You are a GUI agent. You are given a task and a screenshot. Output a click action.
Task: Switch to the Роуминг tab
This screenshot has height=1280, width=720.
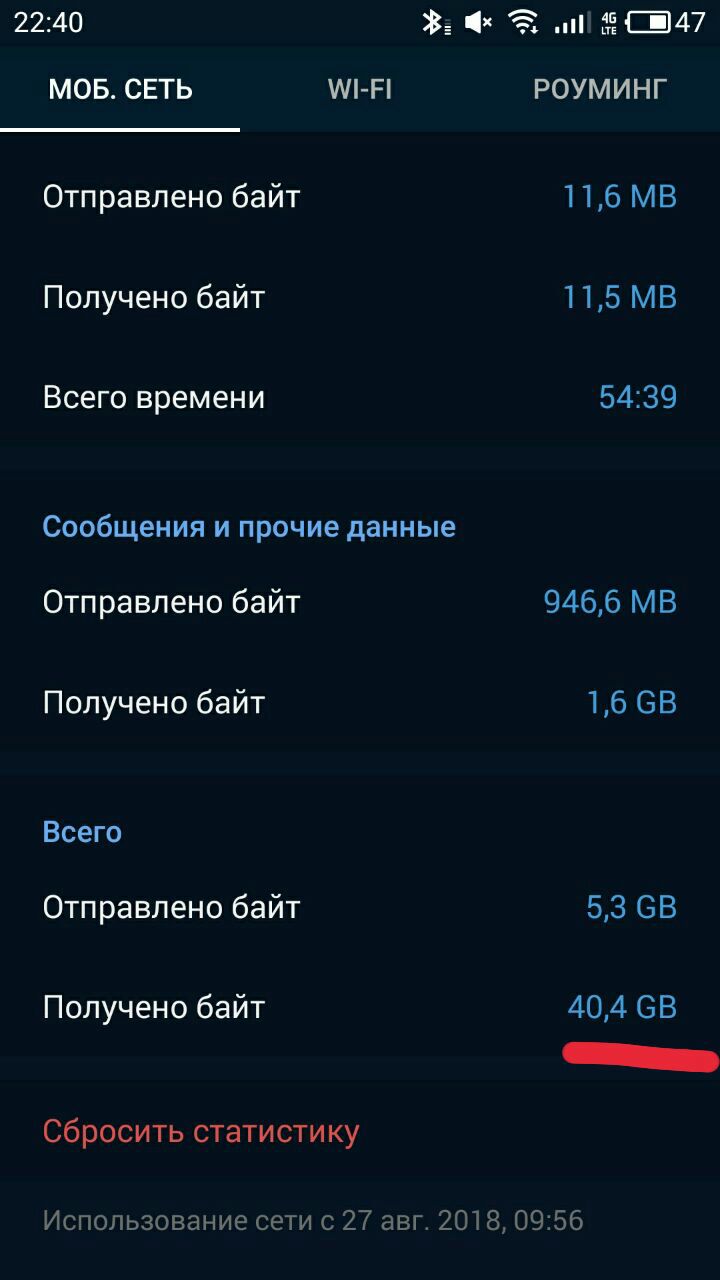tap(599, 89)
